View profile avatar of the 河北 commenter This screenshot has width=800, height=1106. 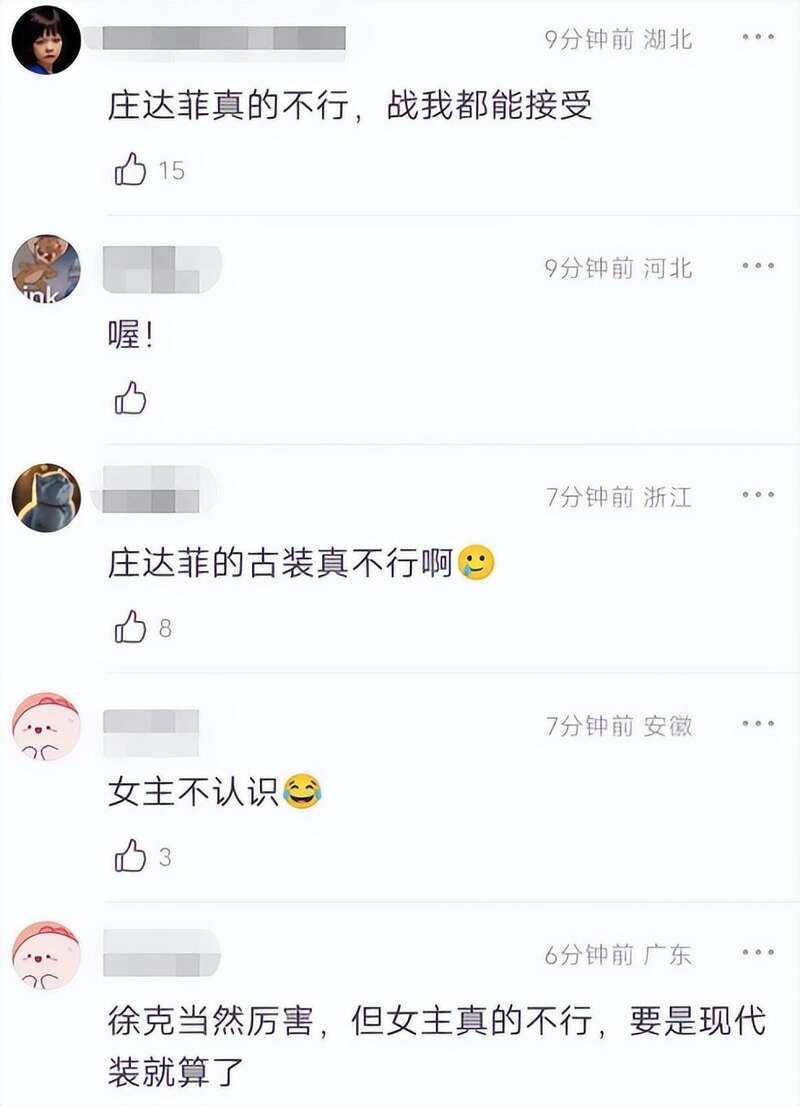(x=46, y=268)
